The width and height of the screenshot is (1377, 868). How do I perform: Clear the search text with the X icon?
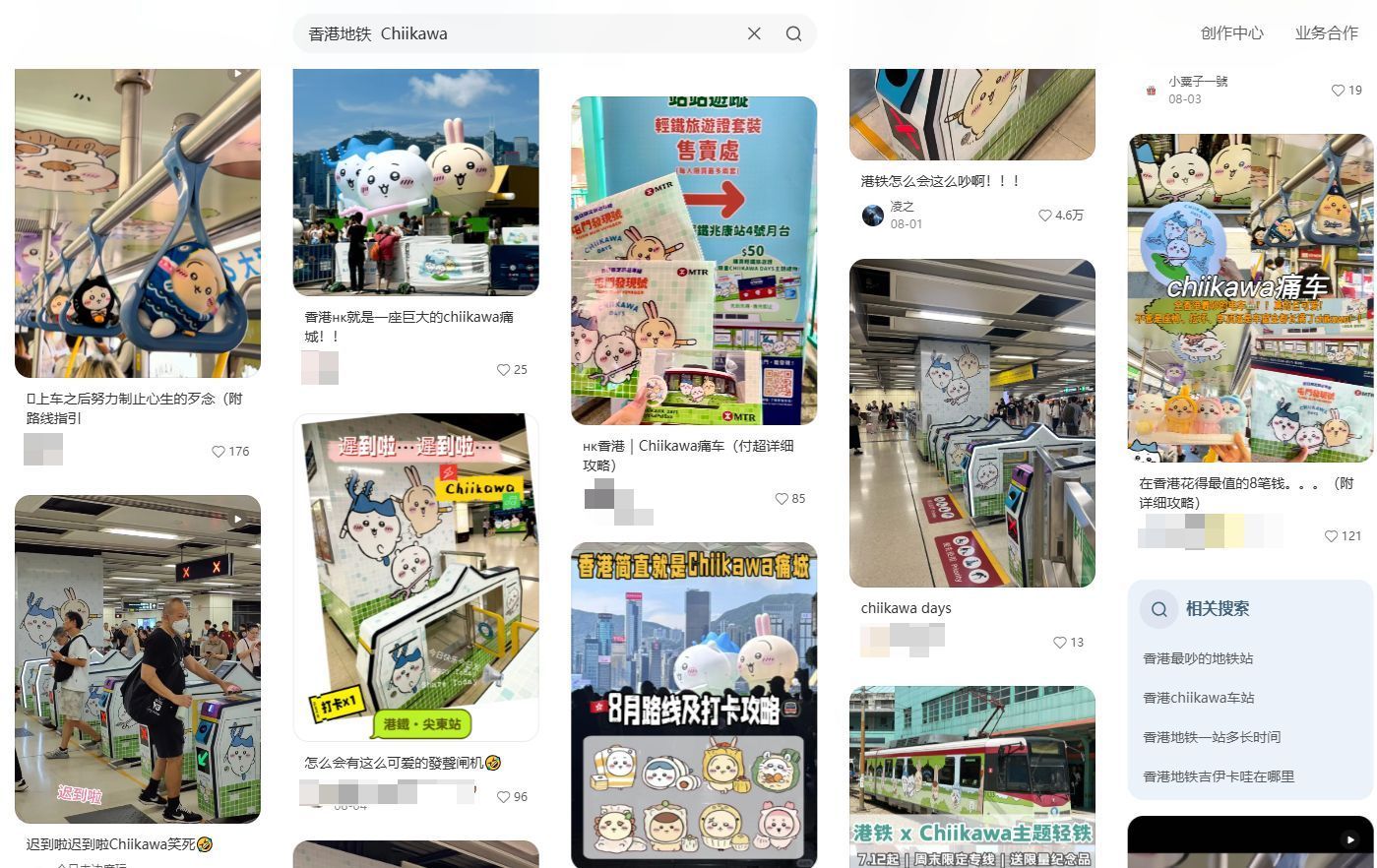(754, 33)
